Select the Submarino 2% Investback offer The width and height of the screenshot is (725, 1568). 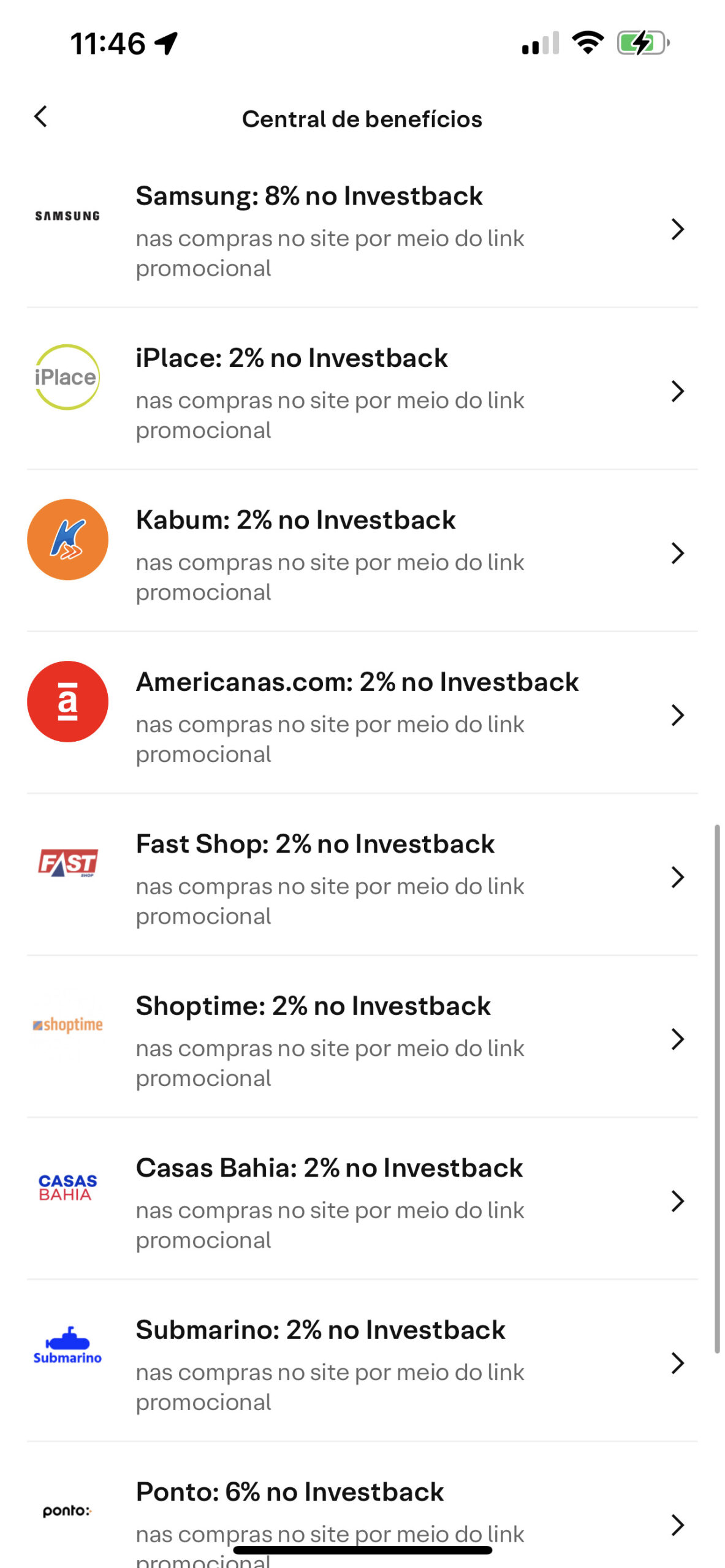click(362, 1362)
